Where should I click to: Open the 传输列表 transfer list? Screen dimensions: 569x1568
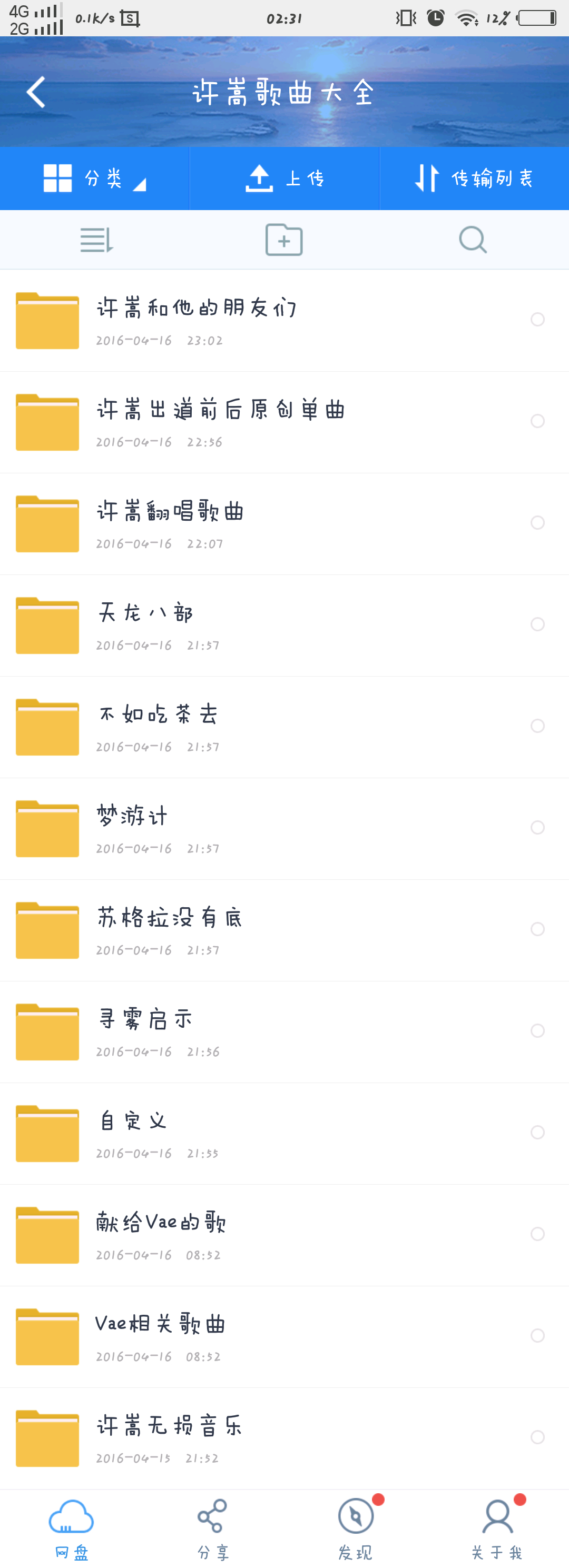(x=474, y=178)
